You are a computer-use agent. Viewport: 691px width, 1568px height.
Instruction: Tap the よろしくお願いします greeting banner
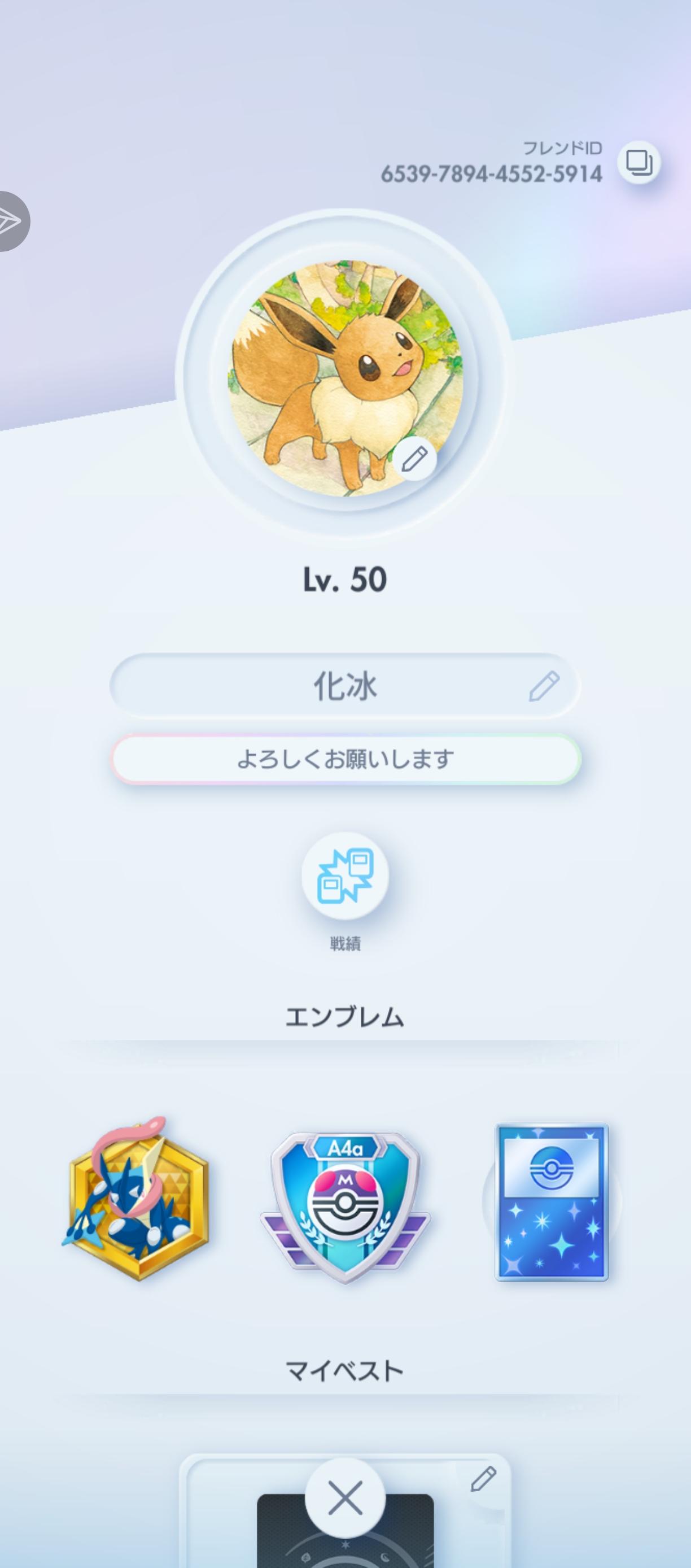345,760
